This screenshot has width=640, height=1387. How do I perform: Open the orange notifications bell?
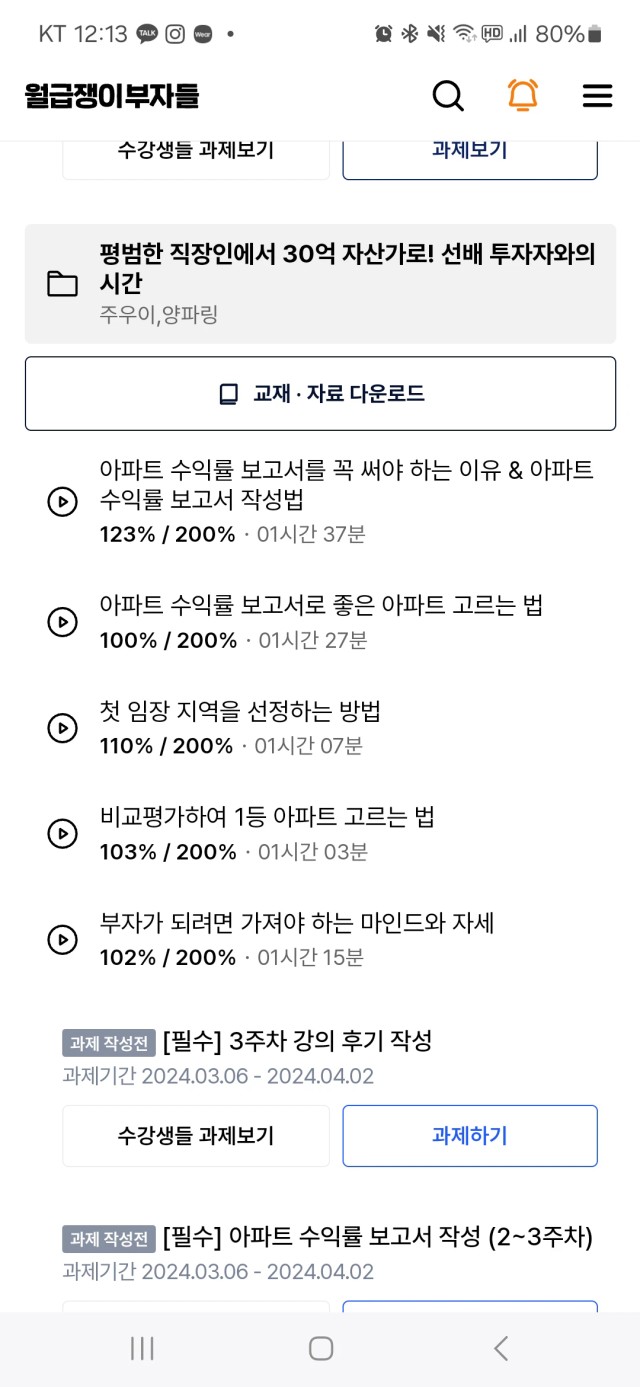pos(523,95)
